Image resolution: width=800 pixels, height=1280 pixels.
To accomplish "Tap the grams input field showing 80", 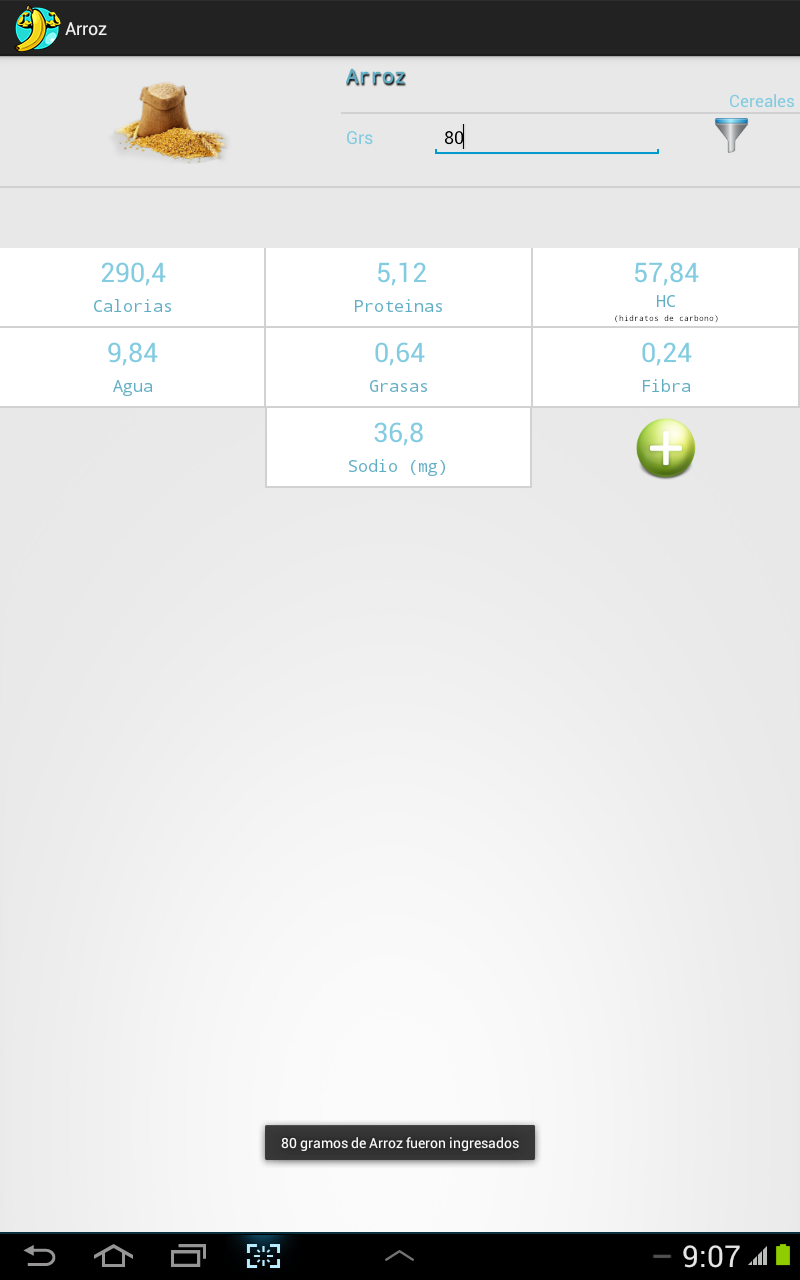I will click(546, 138).
